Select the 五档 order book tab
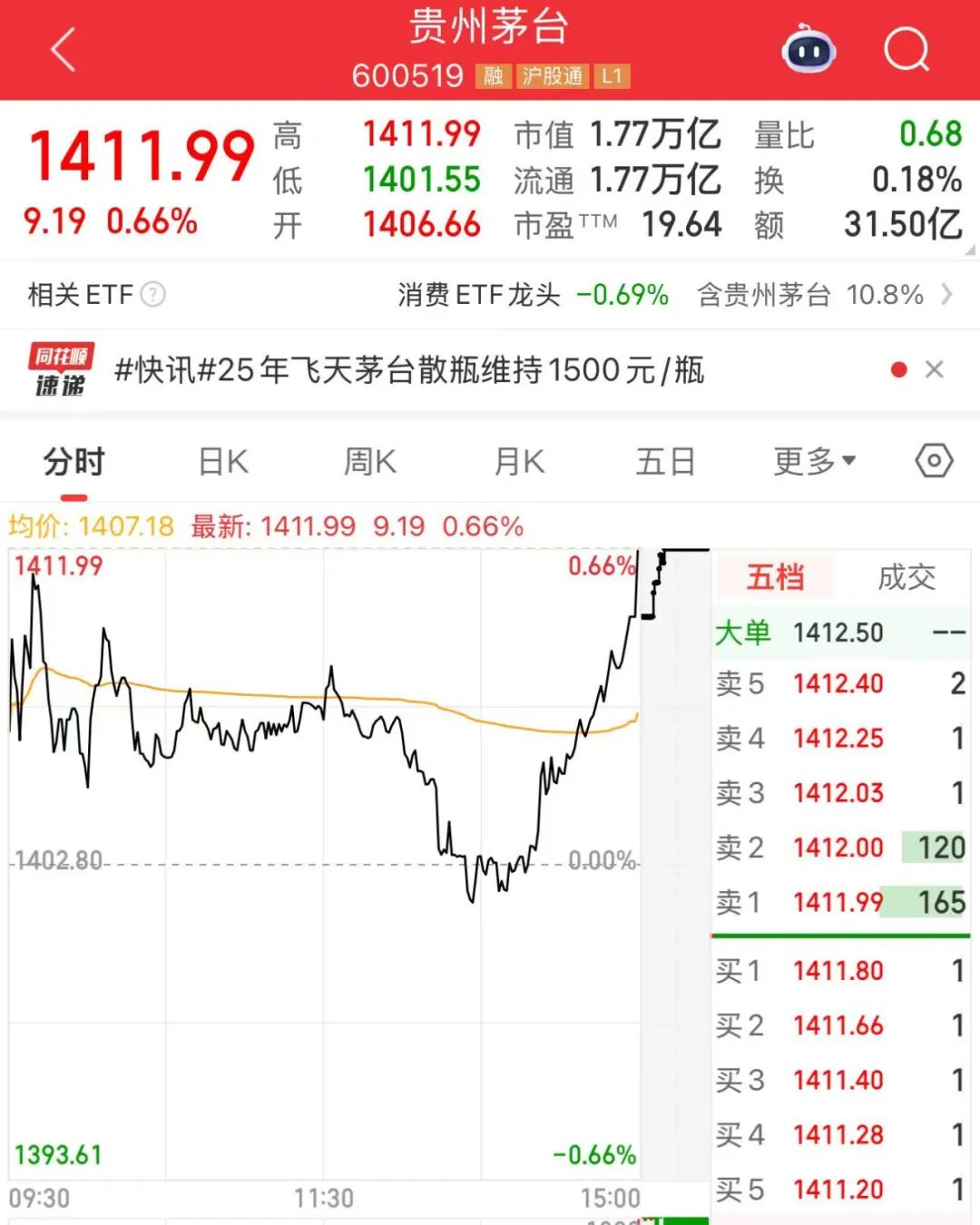Viewport: 980px width, 1225px height. 776,577
